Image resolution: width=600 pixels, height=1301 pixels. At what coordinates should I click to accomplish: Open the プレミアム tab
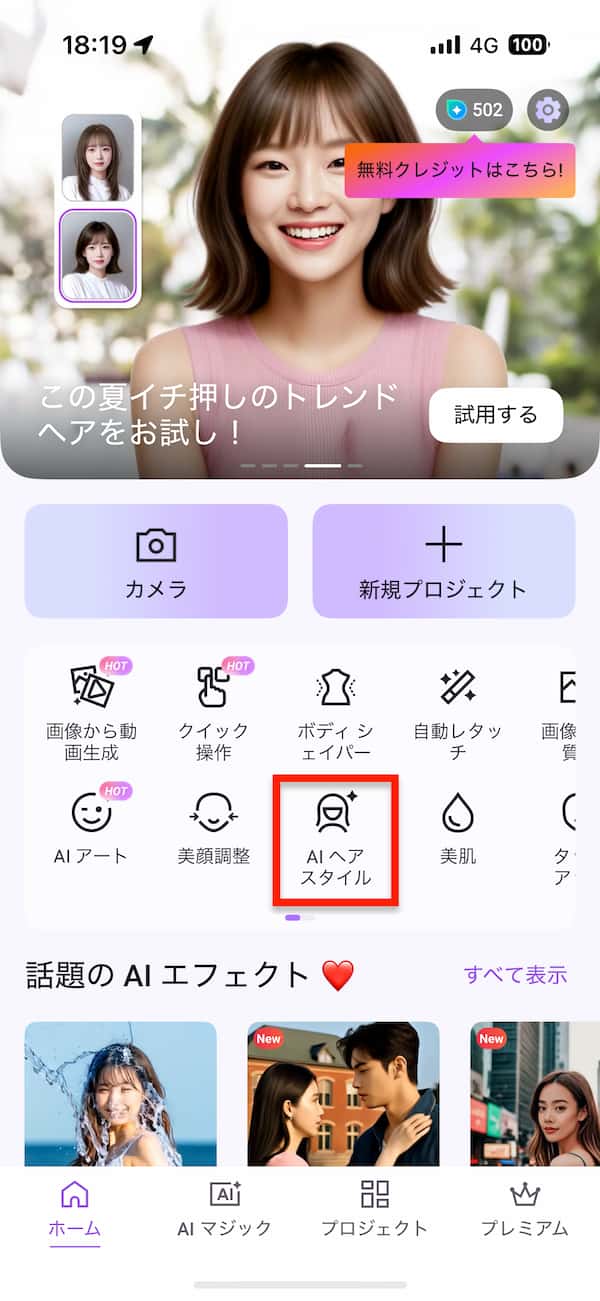click(x=524, y=1207)
